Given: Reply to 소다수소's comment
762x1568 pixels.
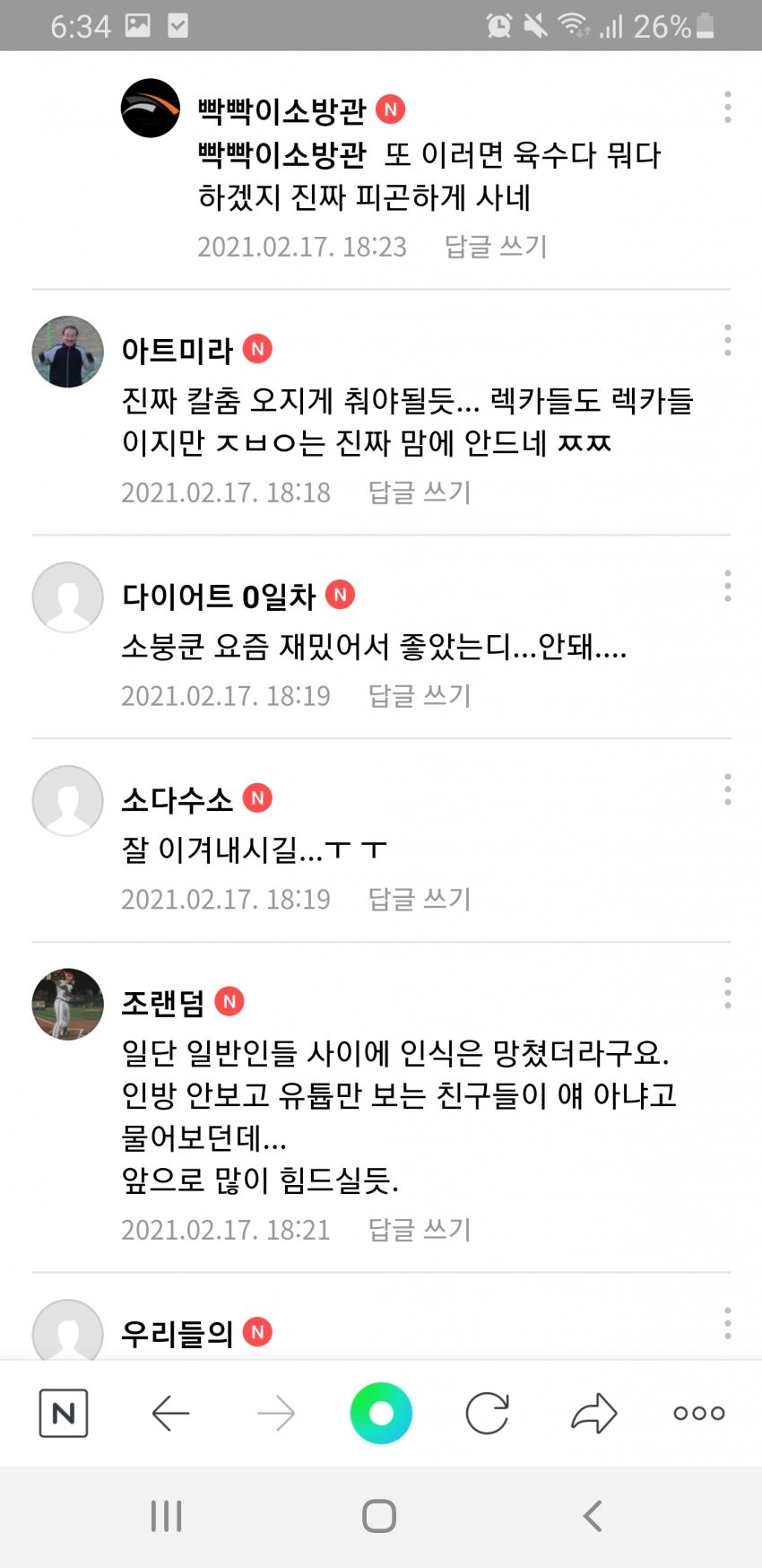Looking at the screenshot, I should (419, 899).
